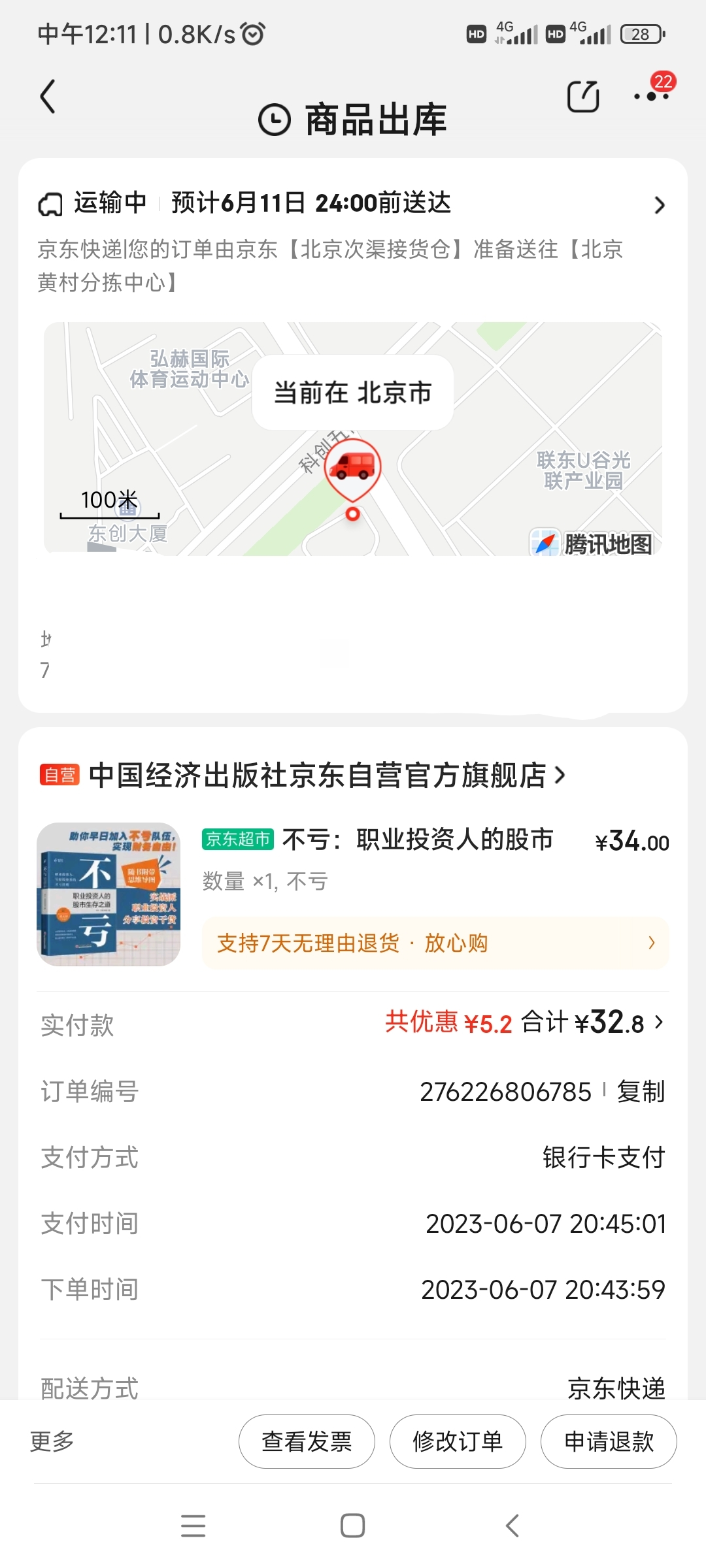Modify the order with 修改订单
This screenshot has height=1568, width=706.
pyautogui.click(x=458, y=1441)
